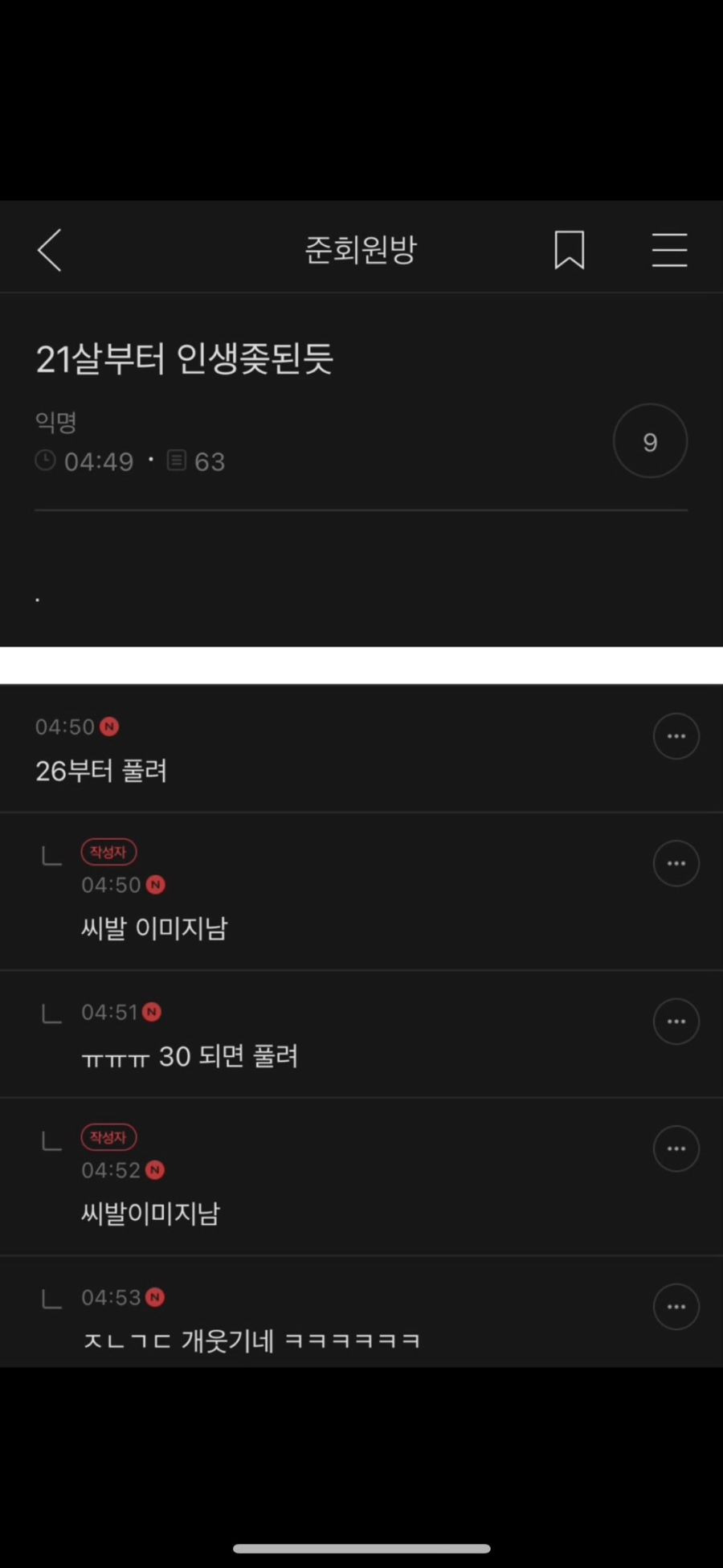The width and height of the screenshot is (723, 1568).
Task: Tap the N badge on the 04:53 reply
Action: pos(155,1297)
